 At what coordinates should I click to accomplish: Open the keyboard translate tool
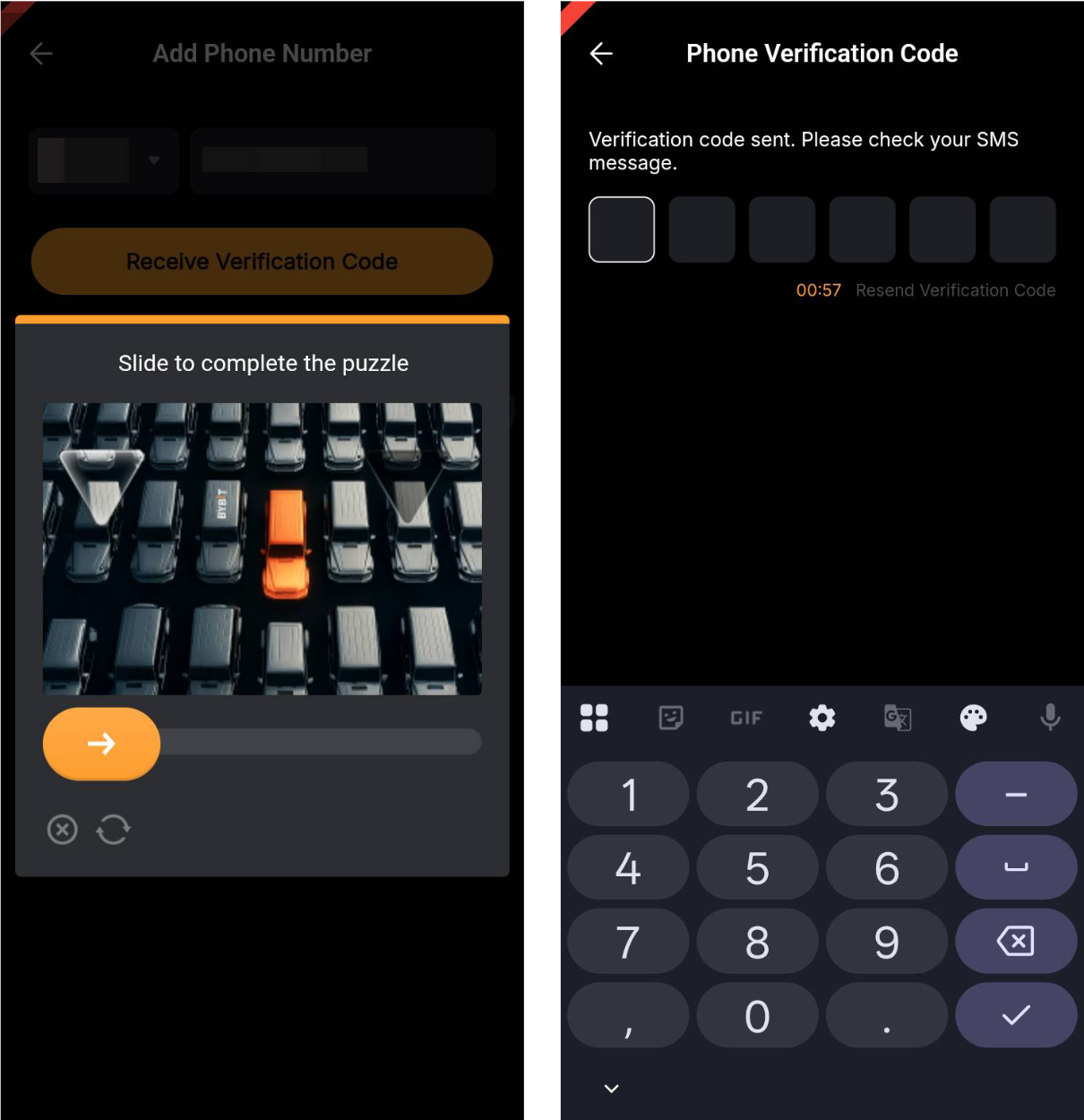pos(898,718)
